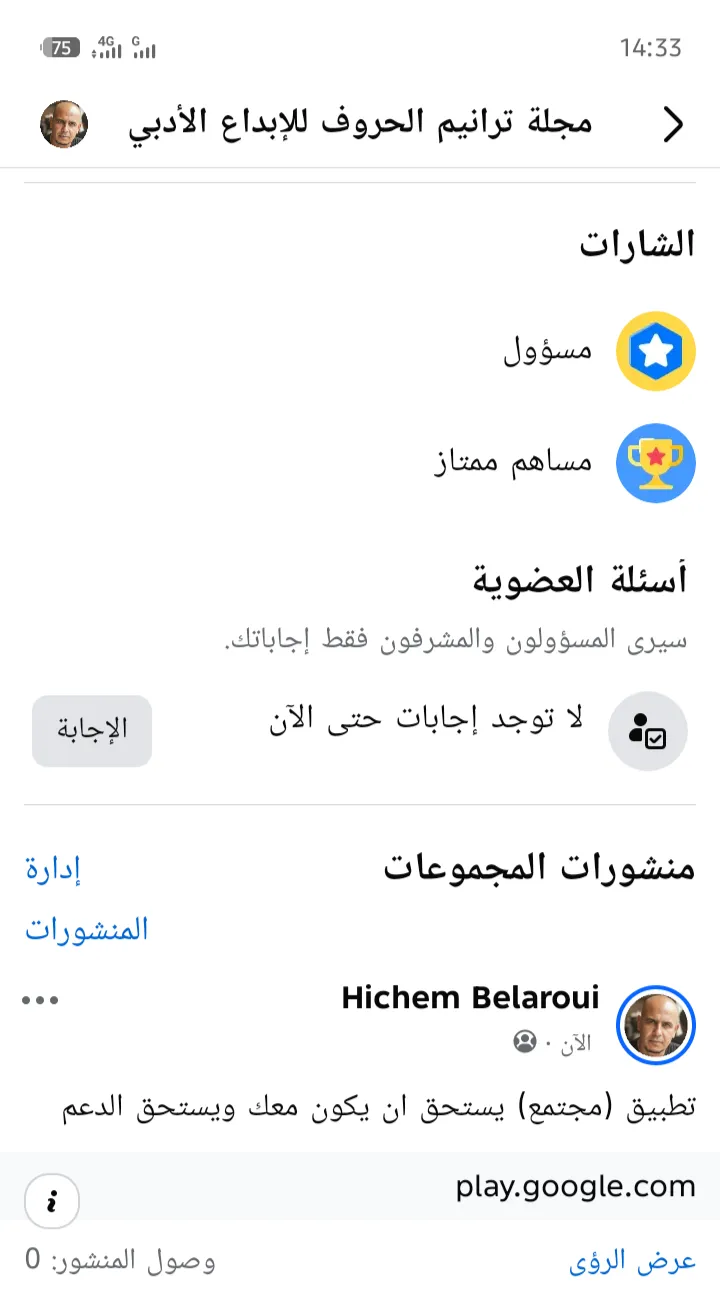Open the مسؤول badge
This screenshot has height=1298, width=720.
(x=600, y=351)
